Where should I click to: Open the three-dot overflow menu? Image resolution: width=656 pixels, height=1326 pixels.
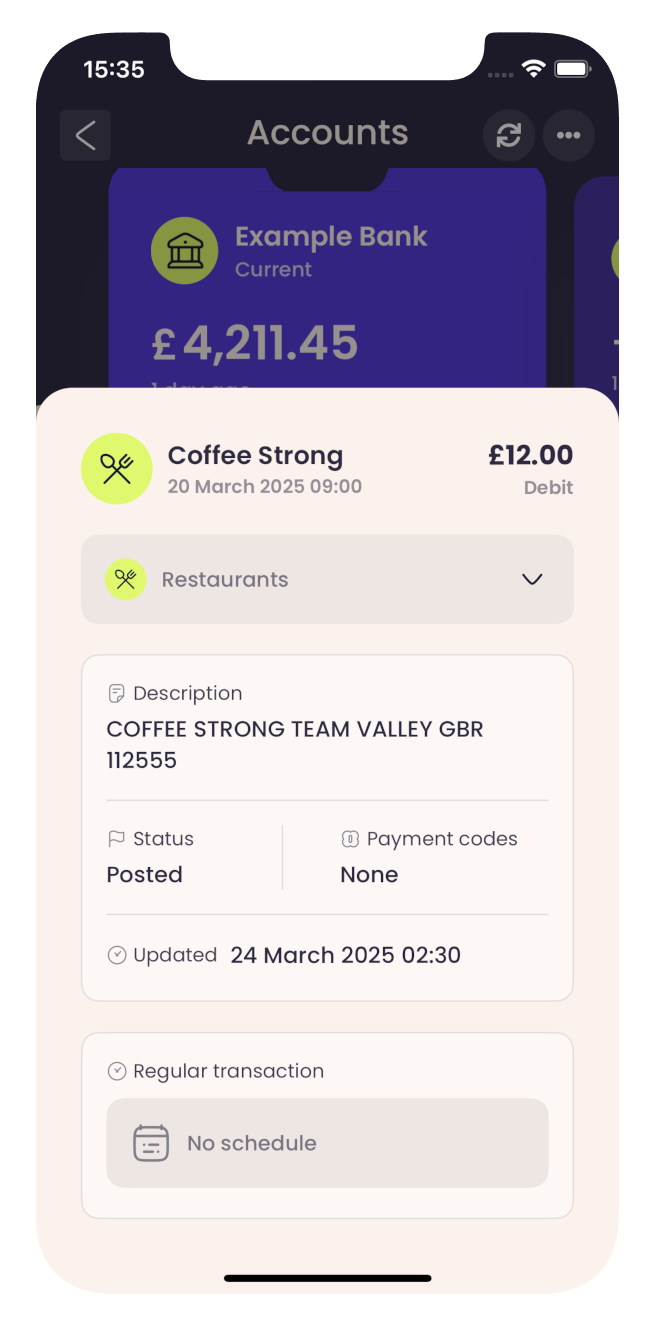tap(569, 135)
